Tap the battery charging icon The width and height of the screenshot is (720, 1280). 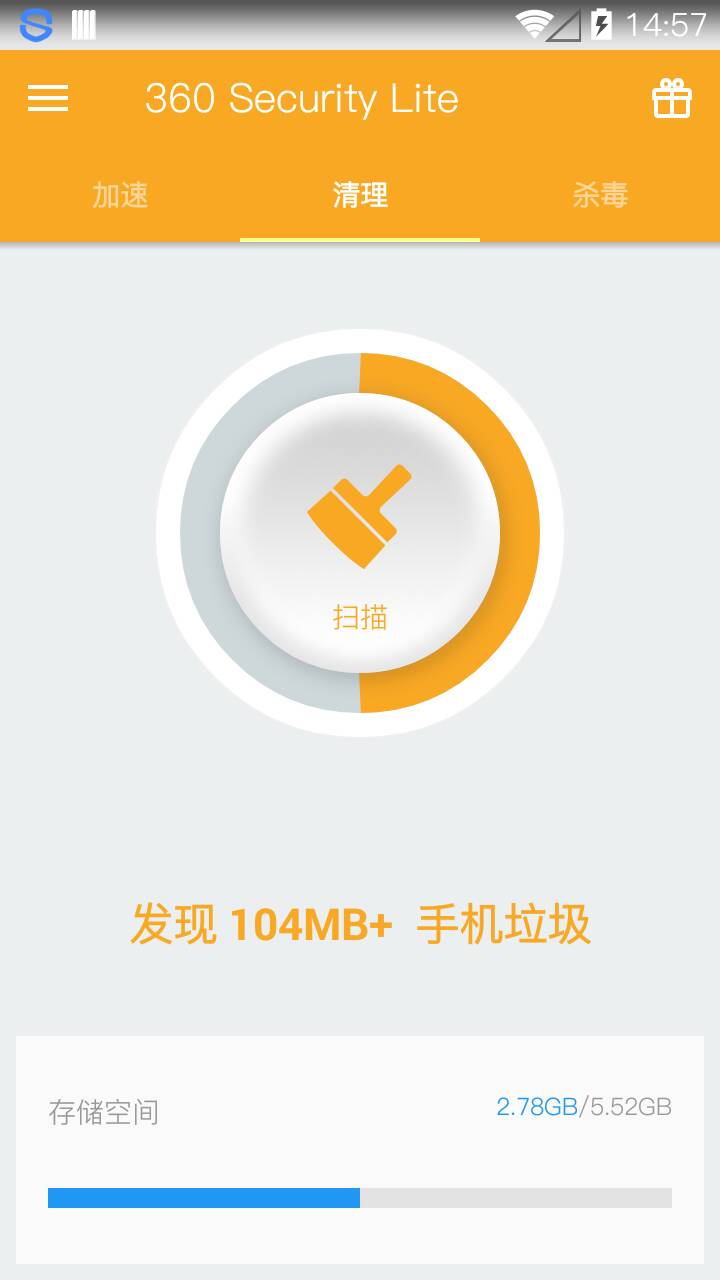tap(600, 23)
